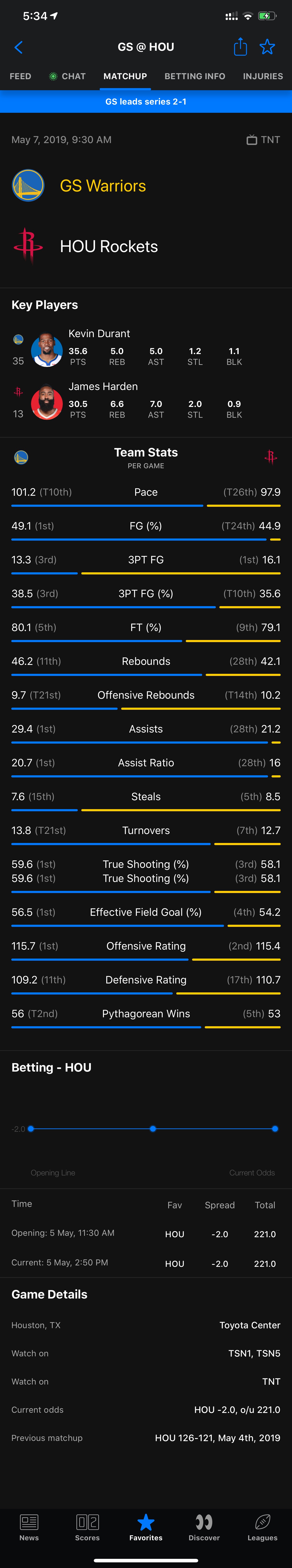
Task: Open the HOU Rockets team page
Action: point(109,246)
